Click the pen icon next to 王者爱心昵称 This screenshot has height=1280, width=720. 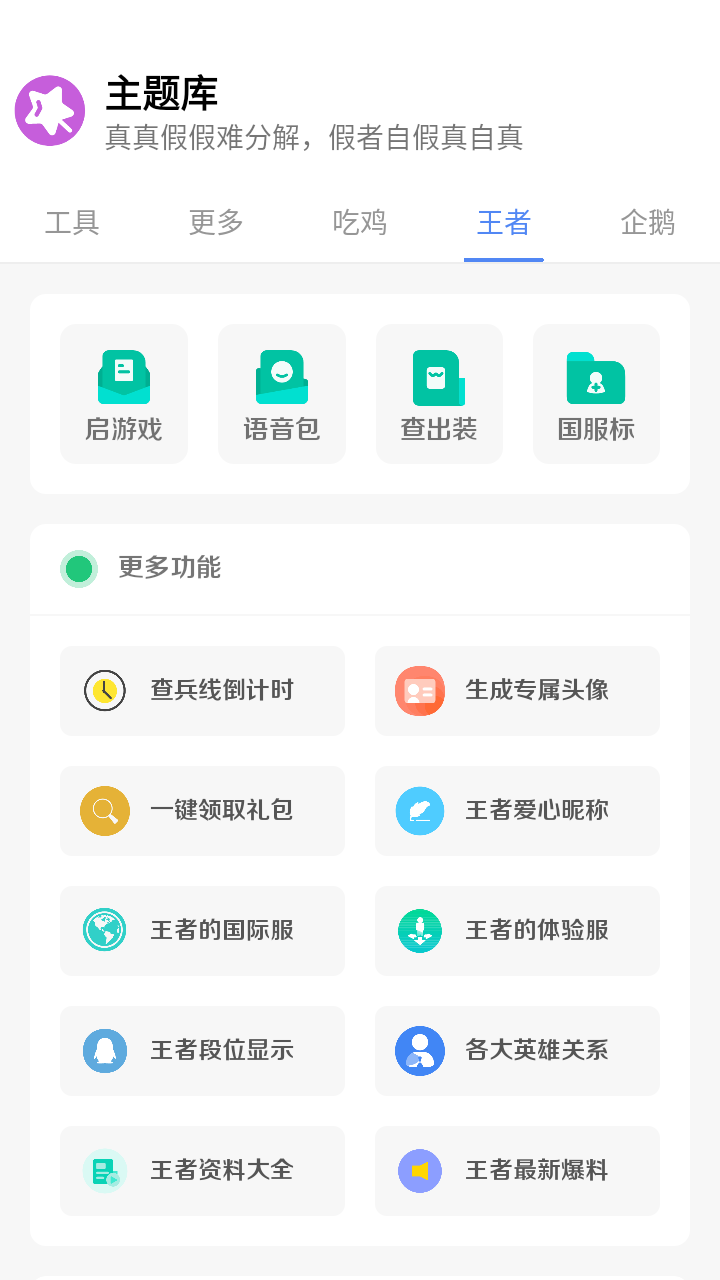click(x=419, y=810)
